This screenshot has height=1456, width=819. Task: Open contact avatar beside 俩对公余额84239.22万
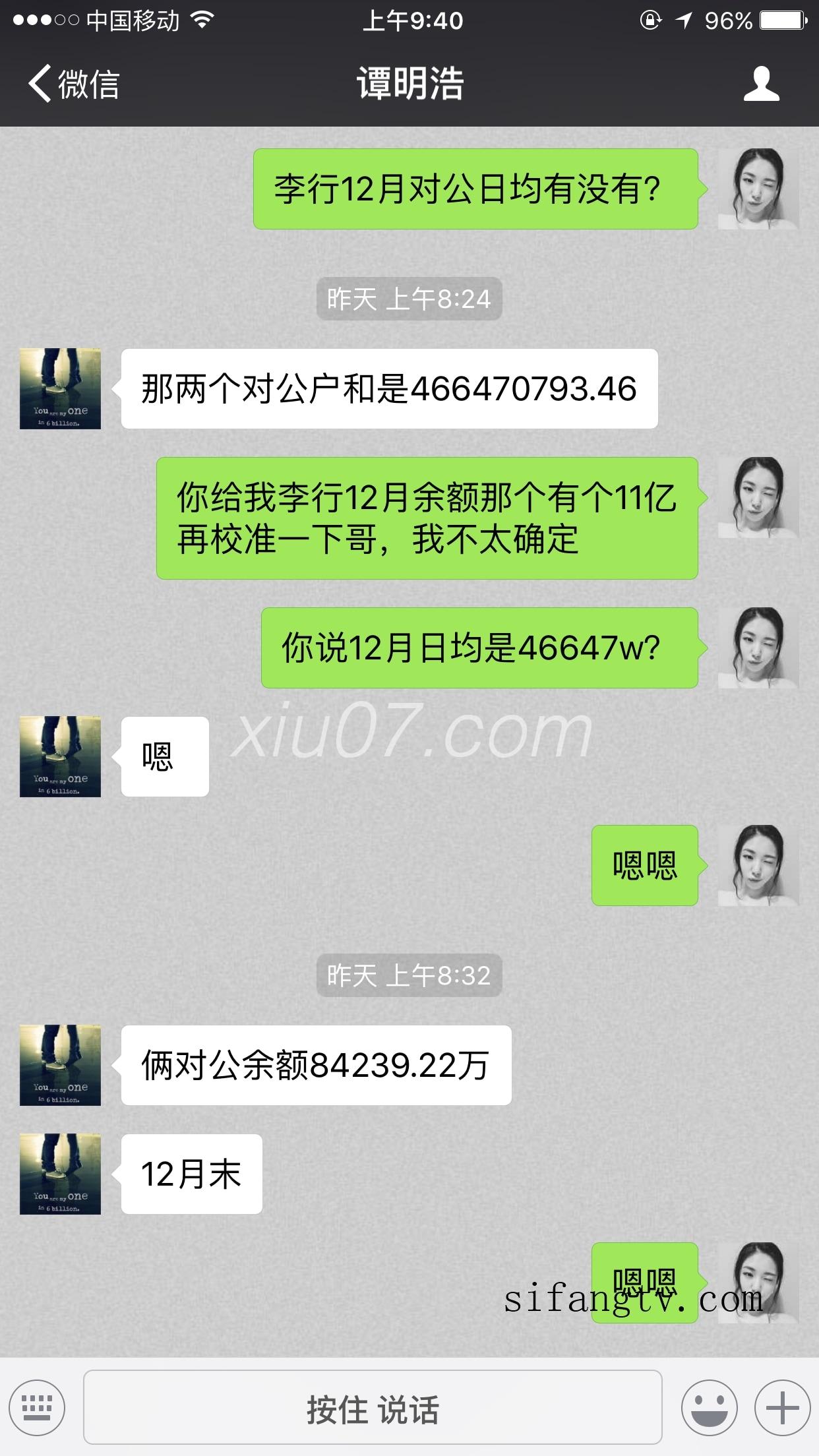60,1065
